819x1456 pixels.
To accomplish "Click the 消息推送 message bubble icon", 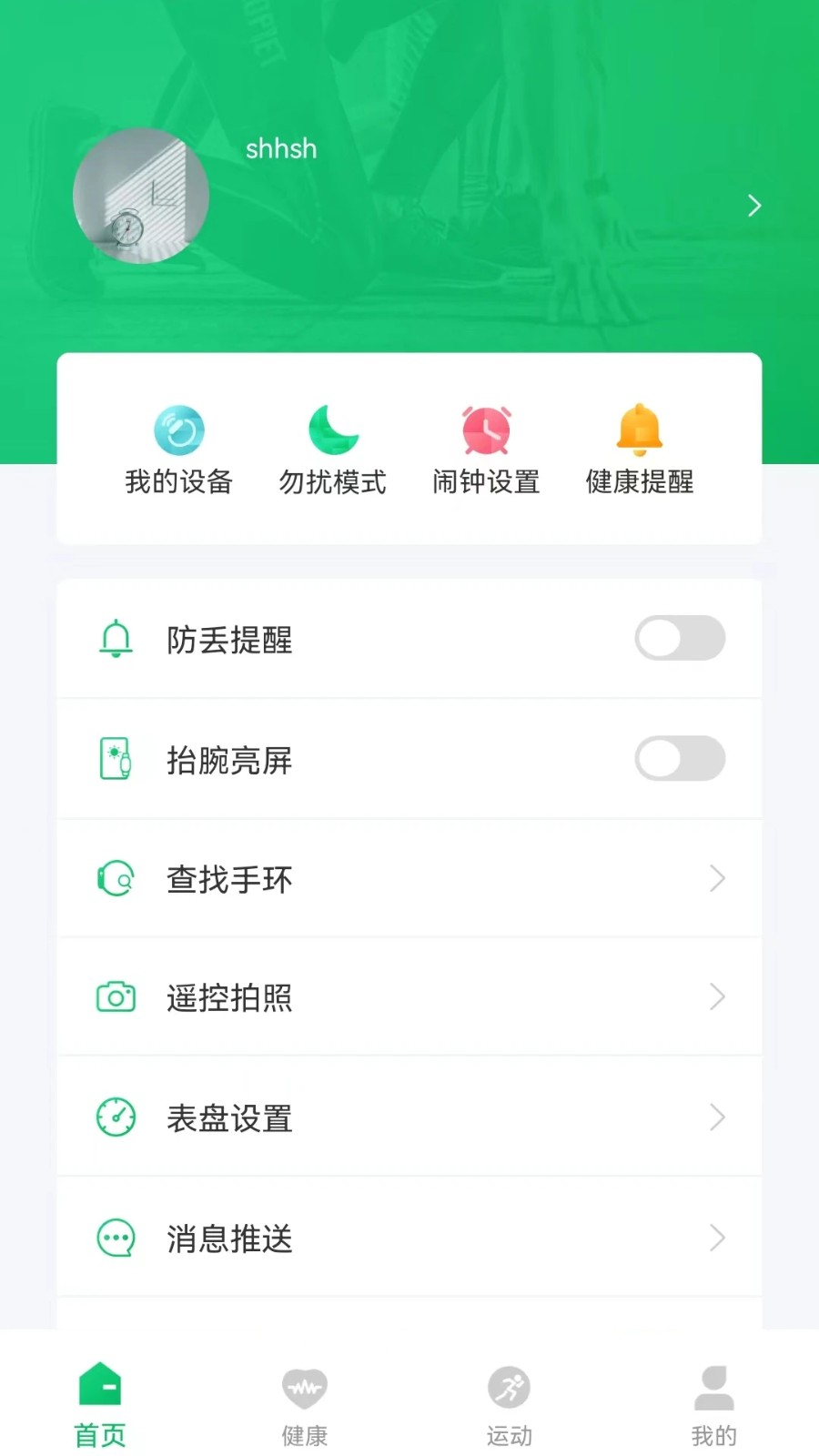I will [115, 1238].
